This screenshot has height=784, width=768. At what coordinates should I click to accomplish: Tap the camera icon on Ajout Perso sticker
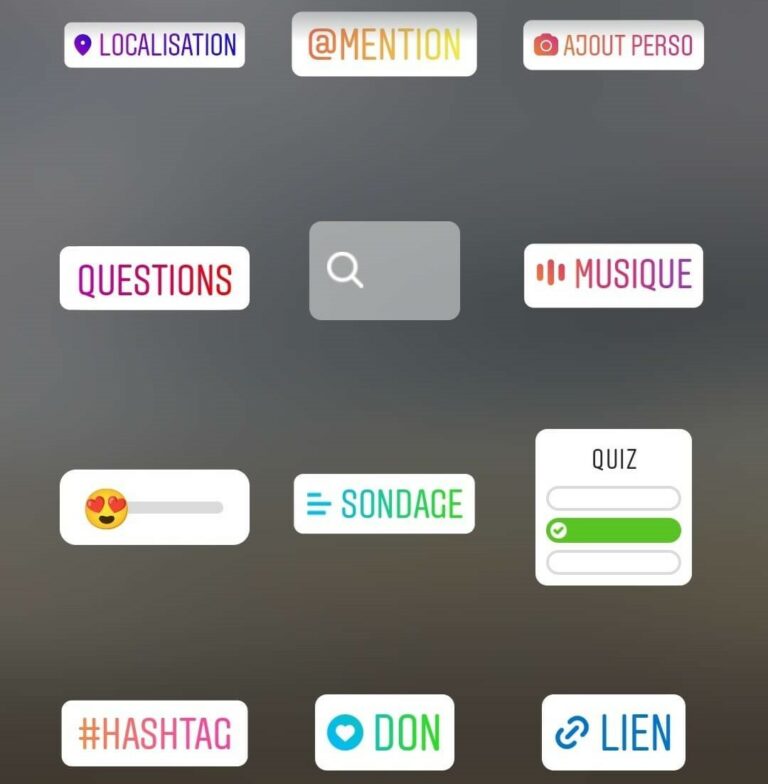(544, 44)
